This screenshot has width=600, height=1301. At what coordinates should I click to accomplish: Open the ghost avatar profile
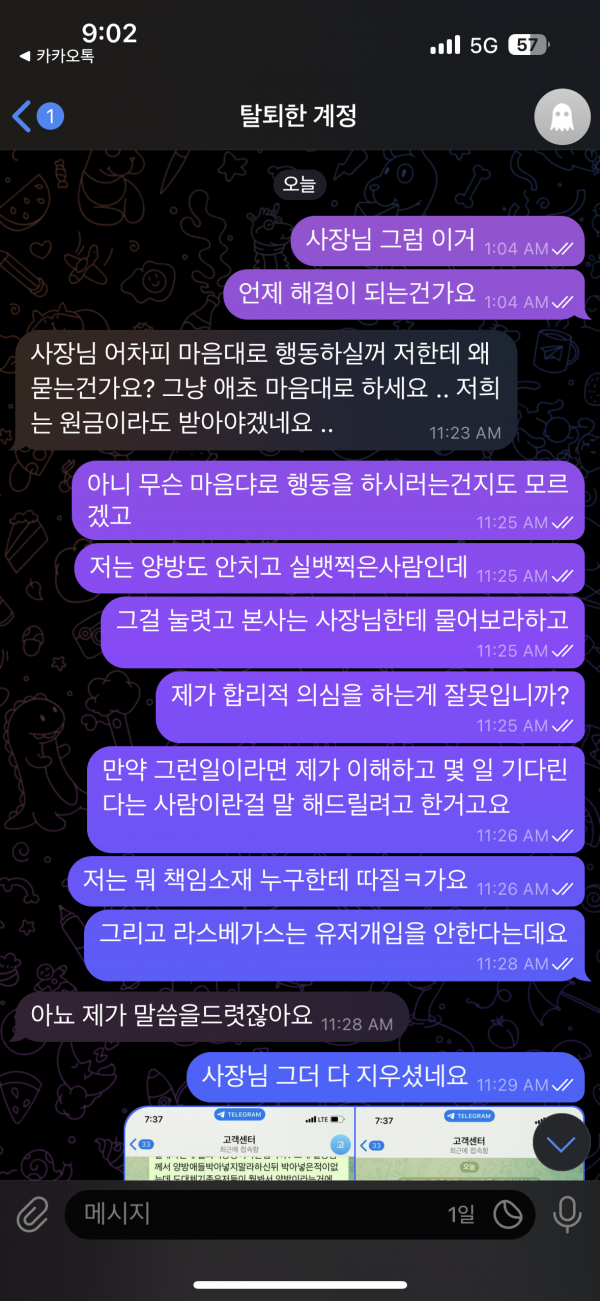click(560, 117)
